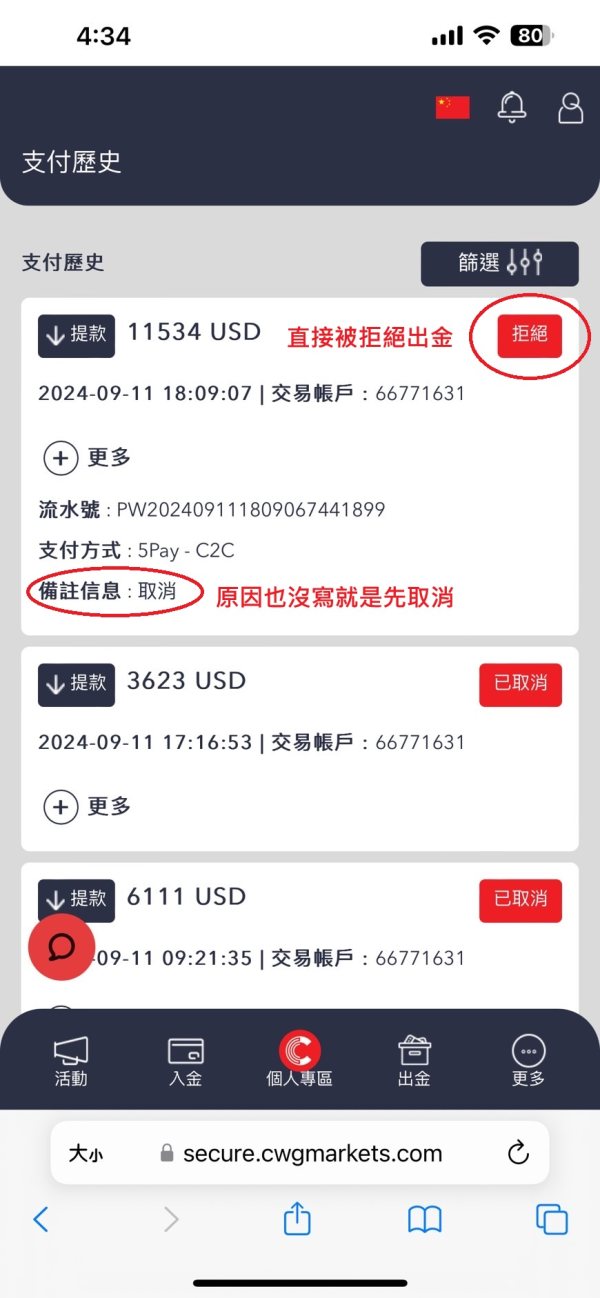Go back in the browser

tap(41, 1219)
